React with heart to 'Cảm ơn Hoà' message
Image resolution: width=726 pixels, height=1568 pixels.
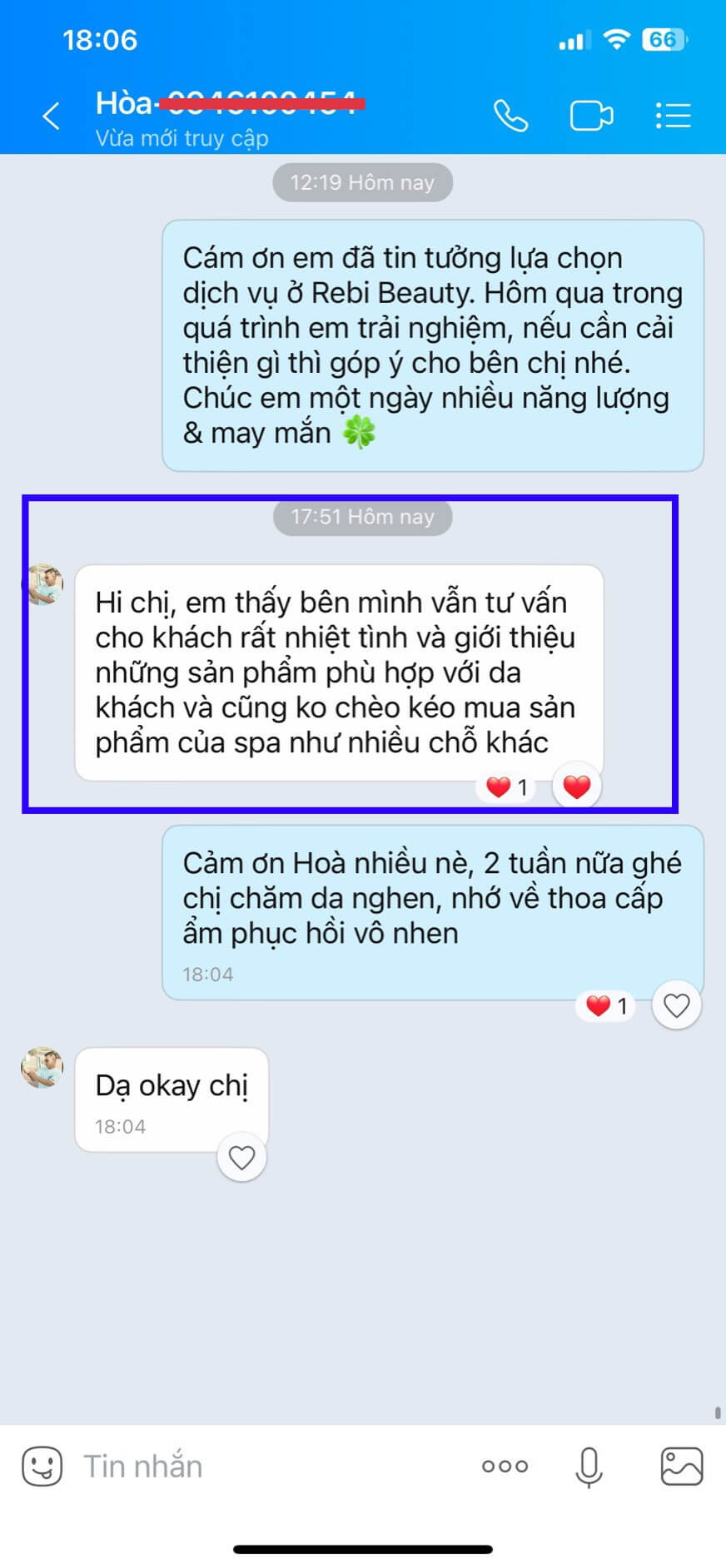[676, 1006]
